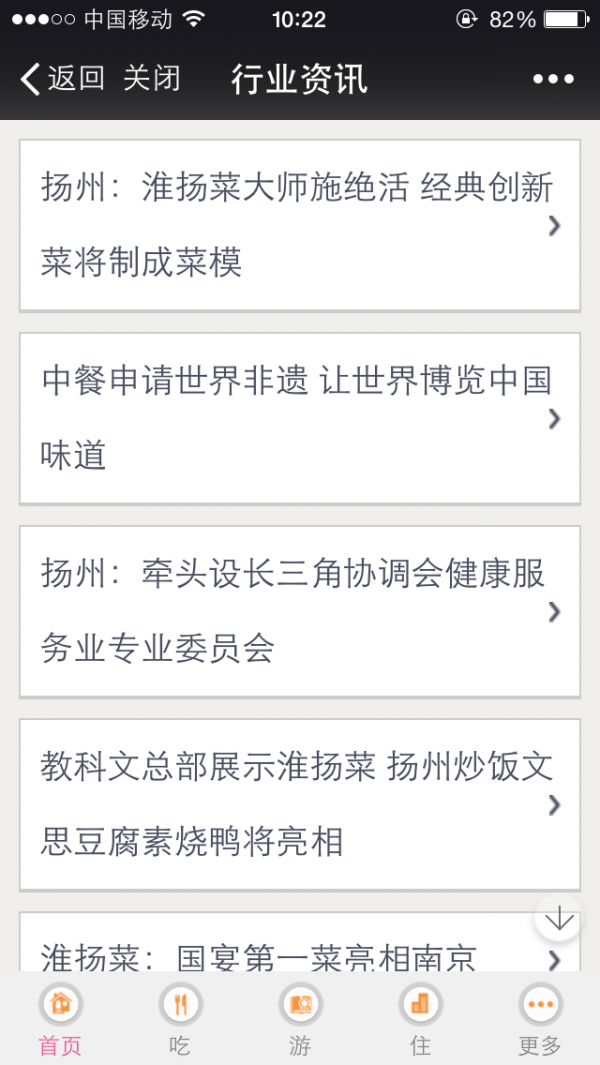
Task: Switch to the 游 tab
Action: 300,1020
